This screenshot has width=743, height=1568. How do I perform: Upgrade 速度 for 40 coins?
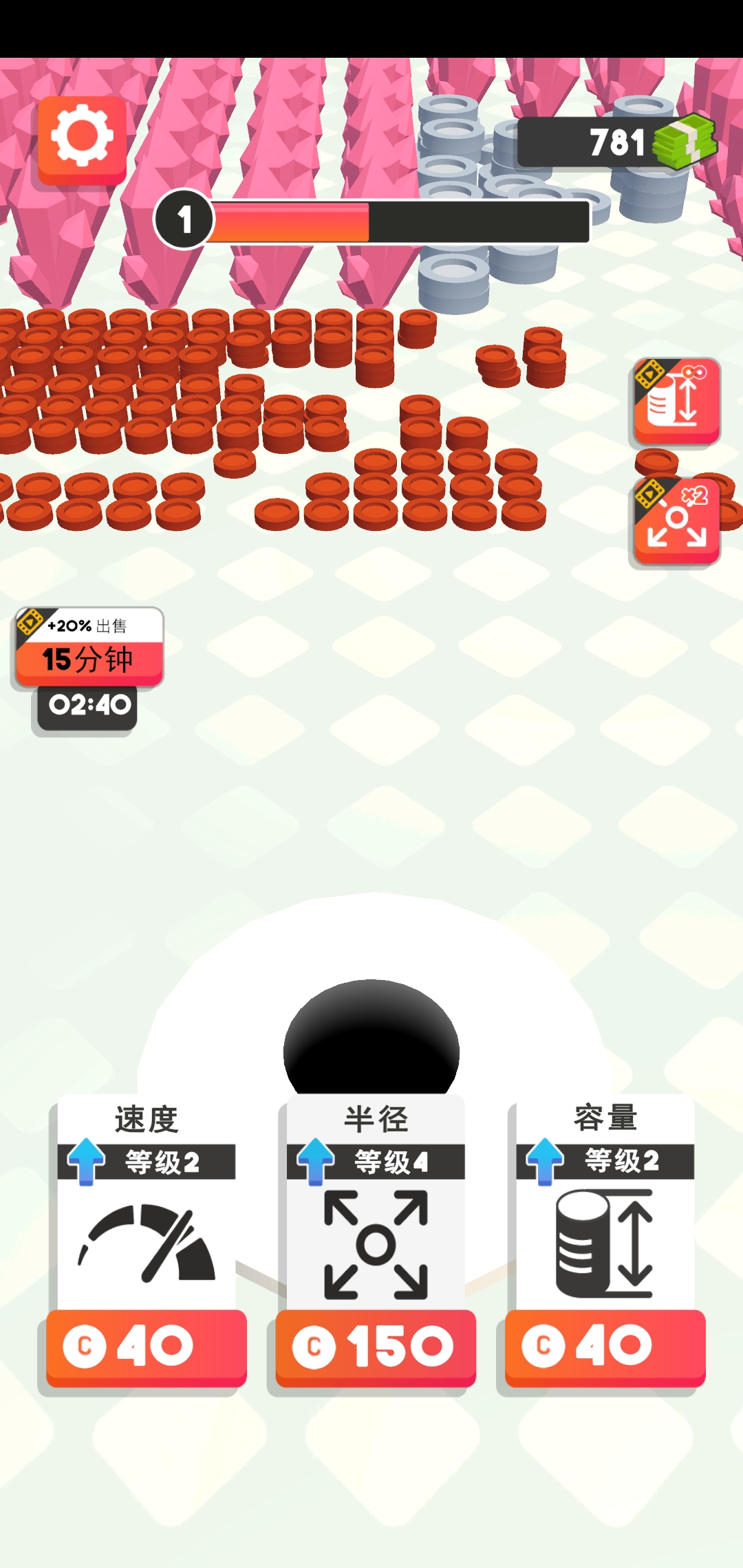(146, 1347)
